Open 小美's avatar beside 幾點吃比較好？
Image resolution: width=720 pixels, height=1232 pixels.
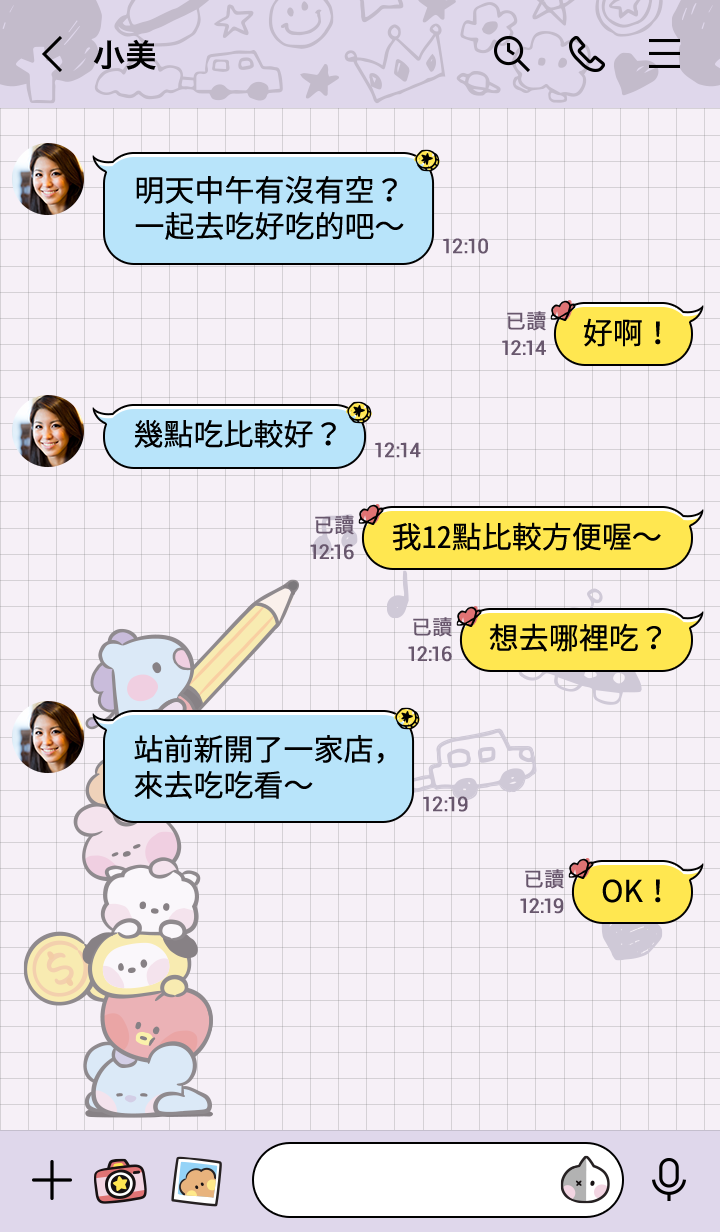(48, 431)
